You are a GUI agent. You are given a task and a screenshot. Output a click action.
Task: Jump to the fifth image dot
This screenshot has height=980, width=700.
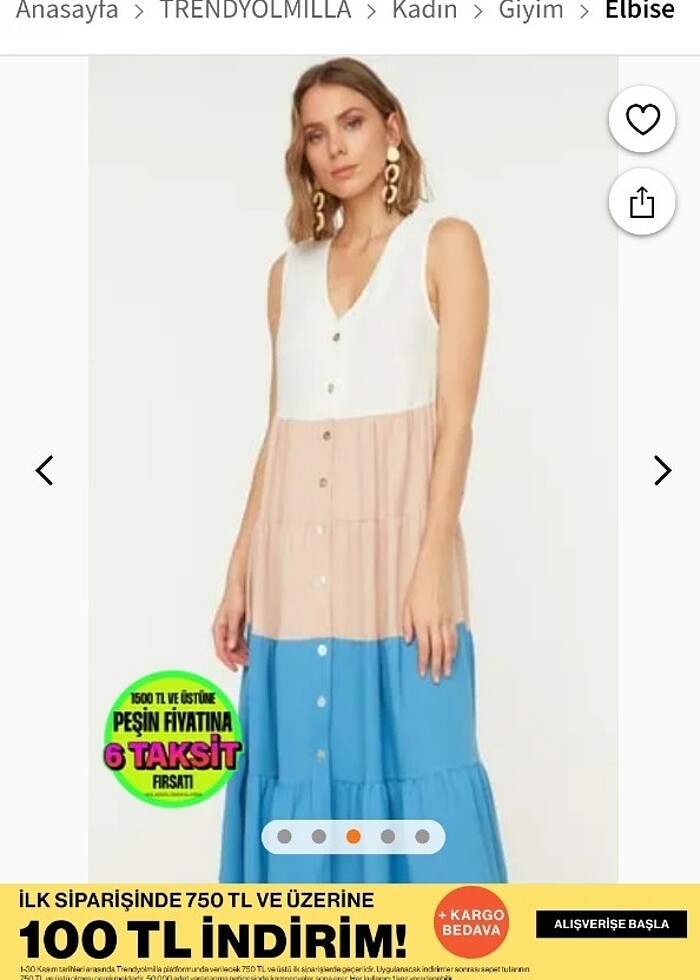(x=422, y=836)
